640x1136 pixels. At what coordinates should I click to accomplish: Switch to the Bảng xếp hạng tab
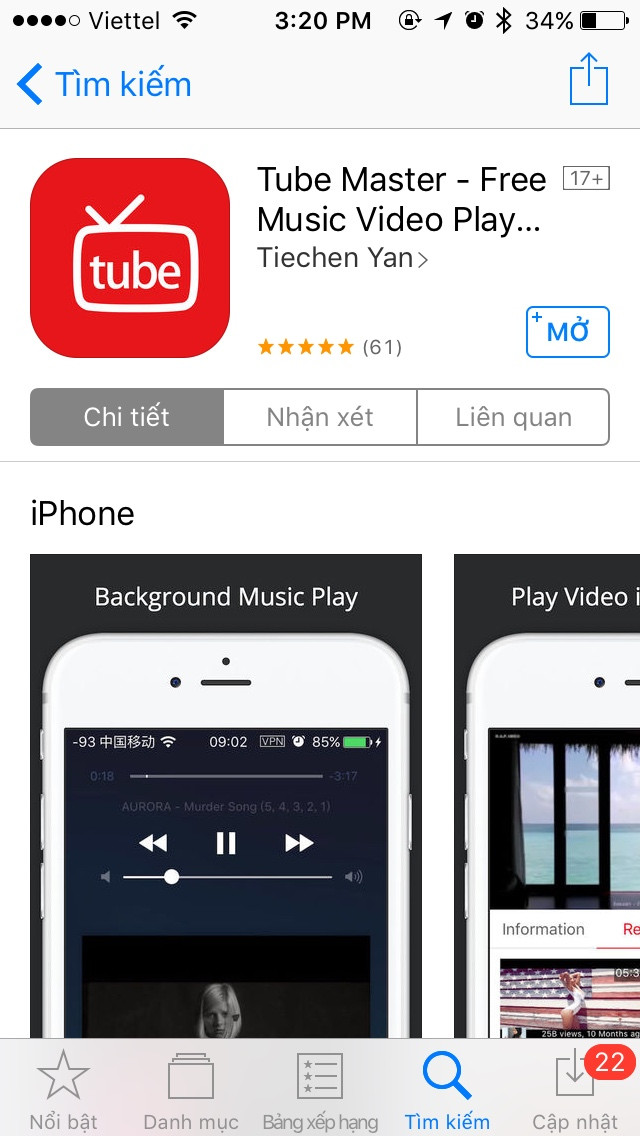click(x=320, y=1090)
